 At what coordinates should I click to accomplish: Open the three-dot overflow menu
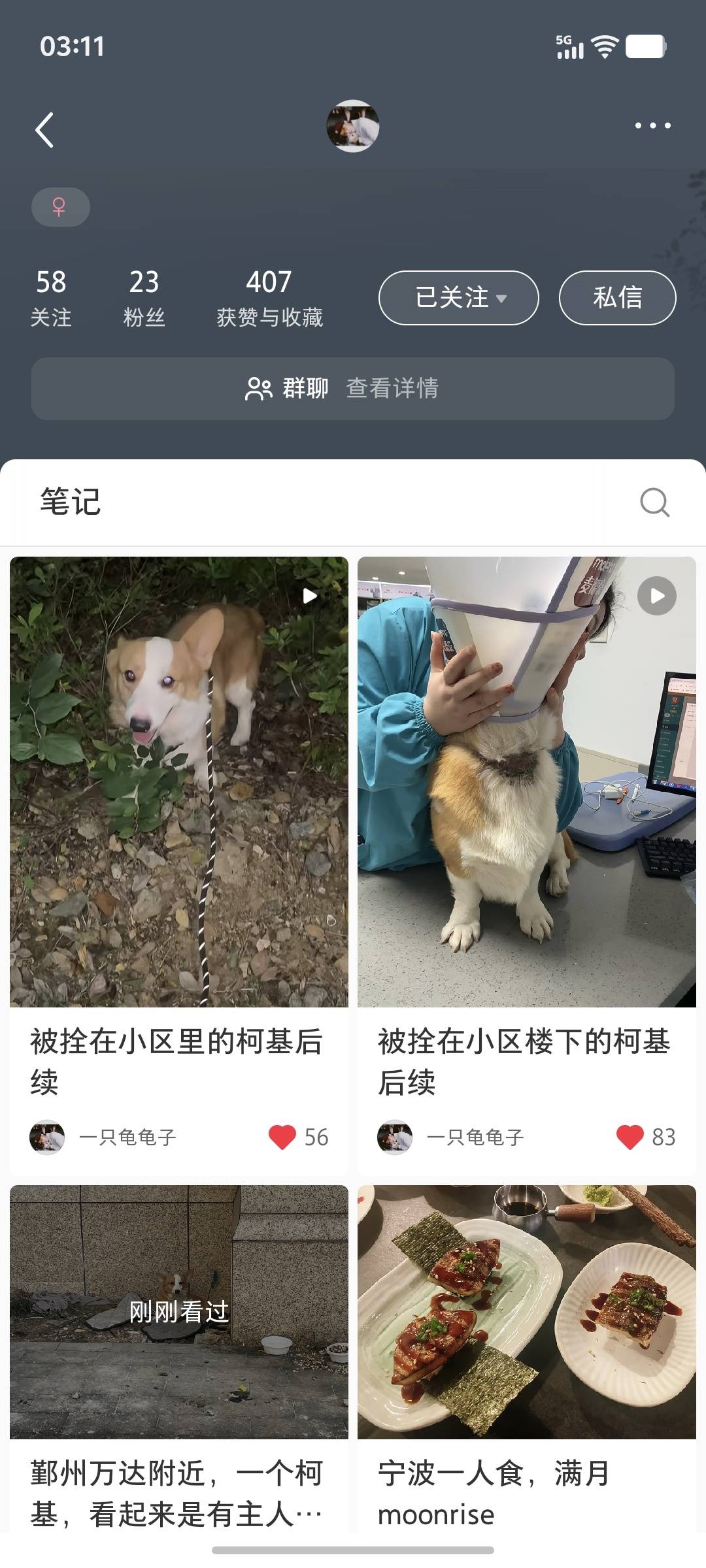pyautogui.click(x=652, y=125)
